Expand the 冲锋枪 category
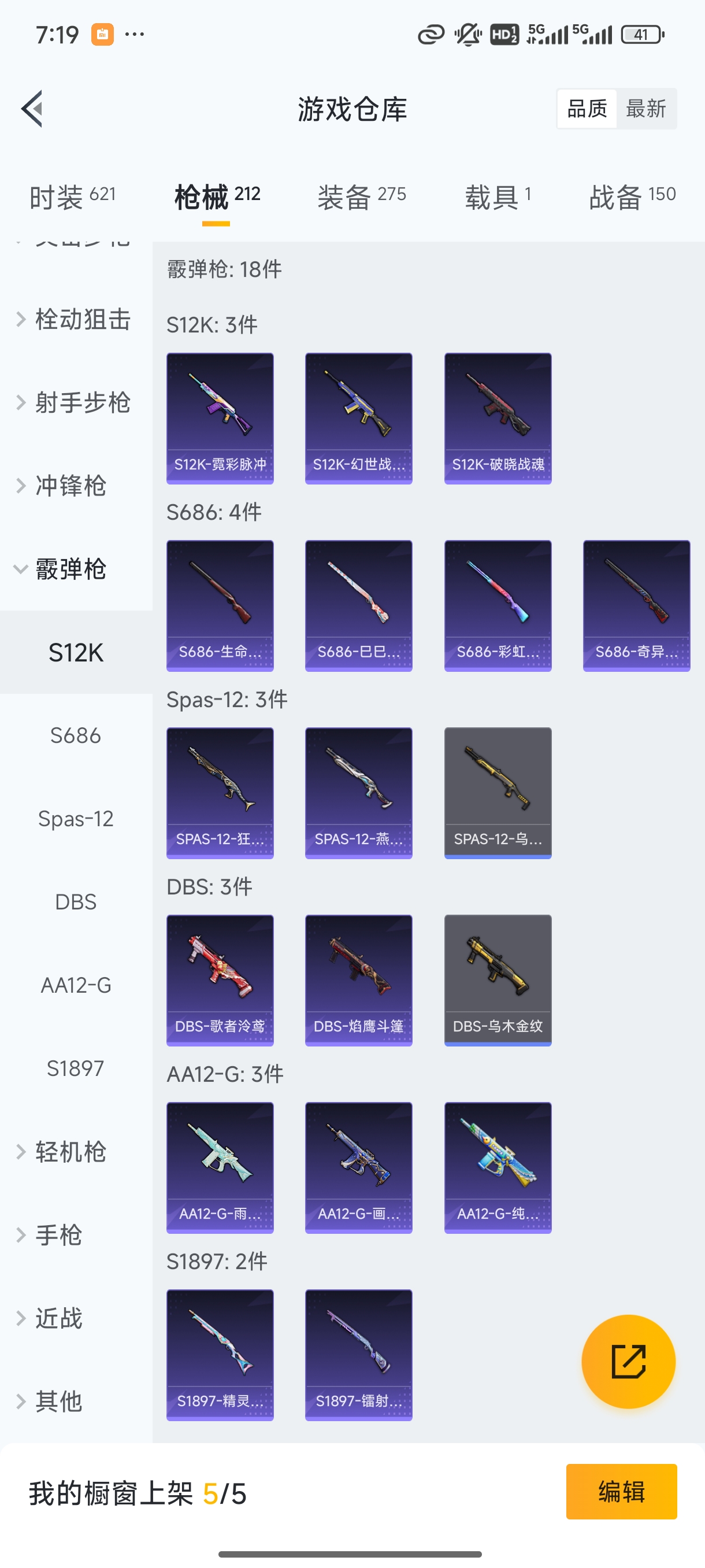 tap(67, 486)
